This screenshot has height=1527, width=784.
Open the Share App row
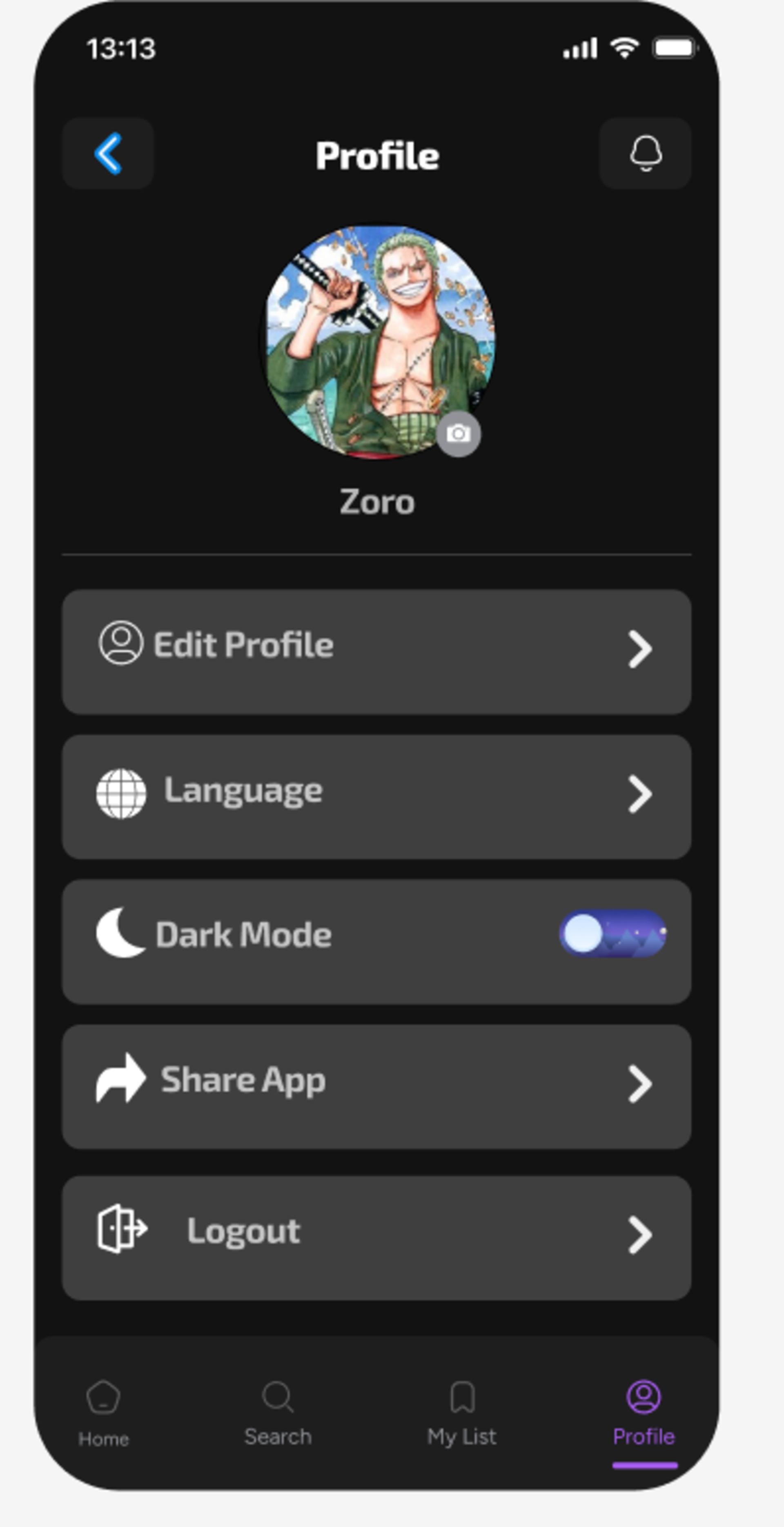(376, 1086)
